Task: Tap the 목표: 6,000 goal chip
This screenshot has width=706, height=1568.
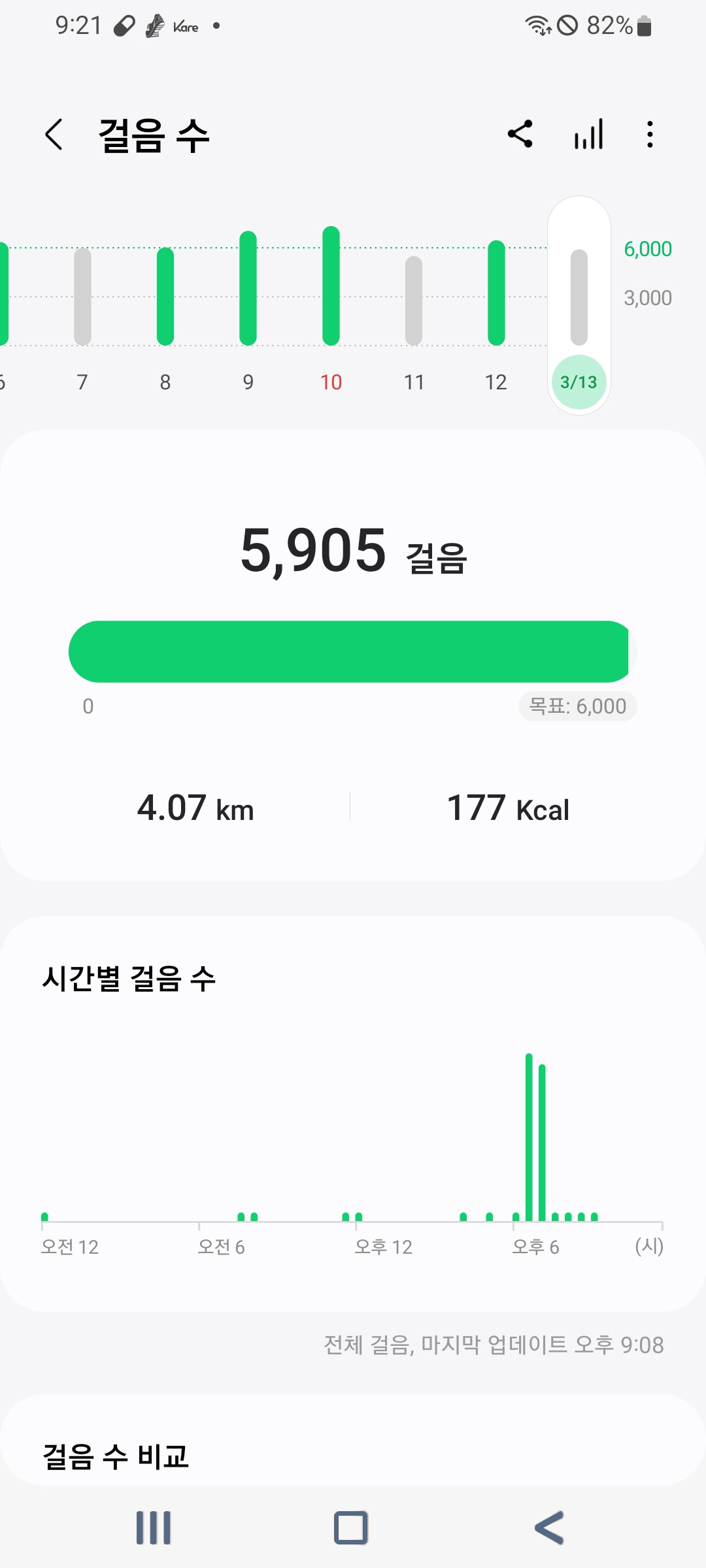Action: (x=577, y=706)
